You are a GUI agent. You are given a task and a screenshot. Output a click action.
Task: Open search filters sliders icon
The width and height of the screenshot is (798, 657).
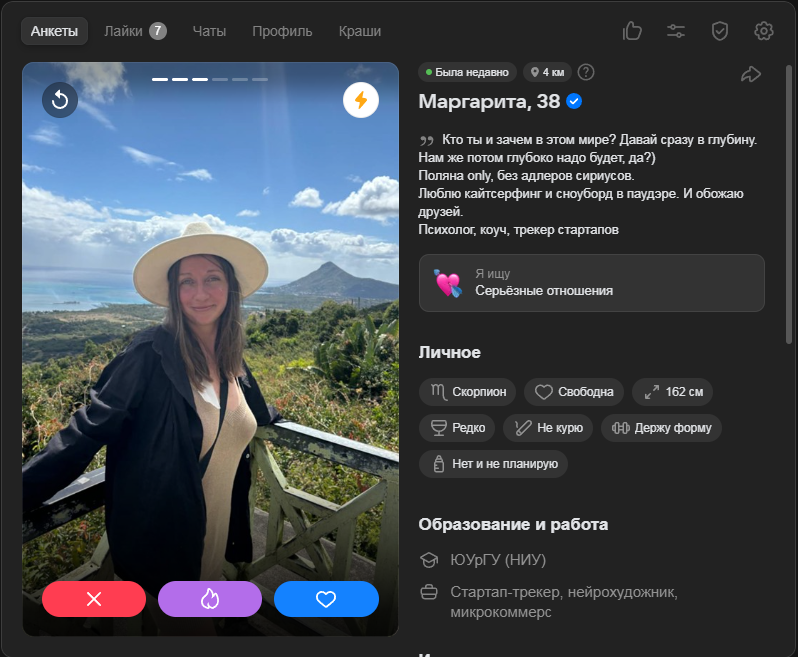pyautogui.click(x=676, y=31)
